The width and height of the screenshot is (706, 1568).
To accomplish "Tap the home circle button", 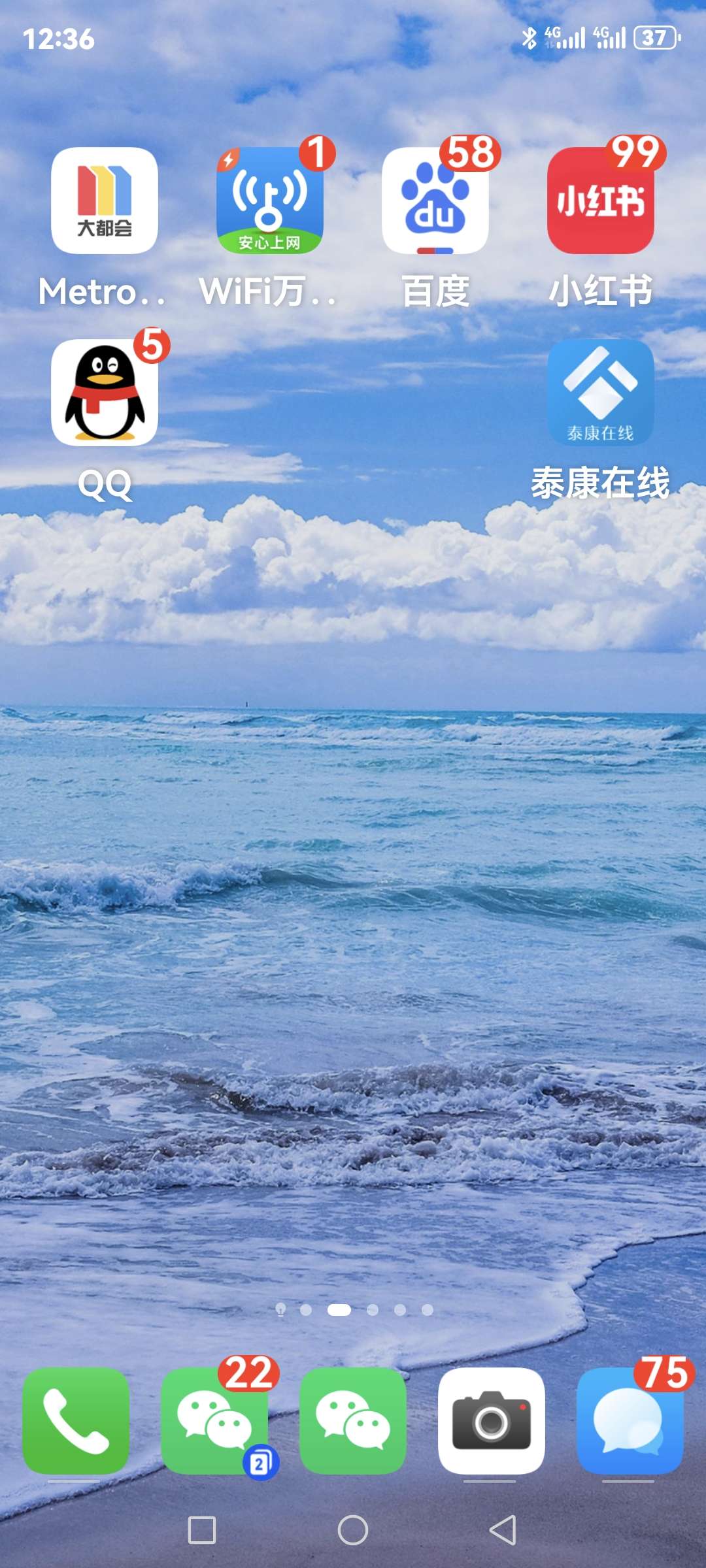I will pos(353,1530).
